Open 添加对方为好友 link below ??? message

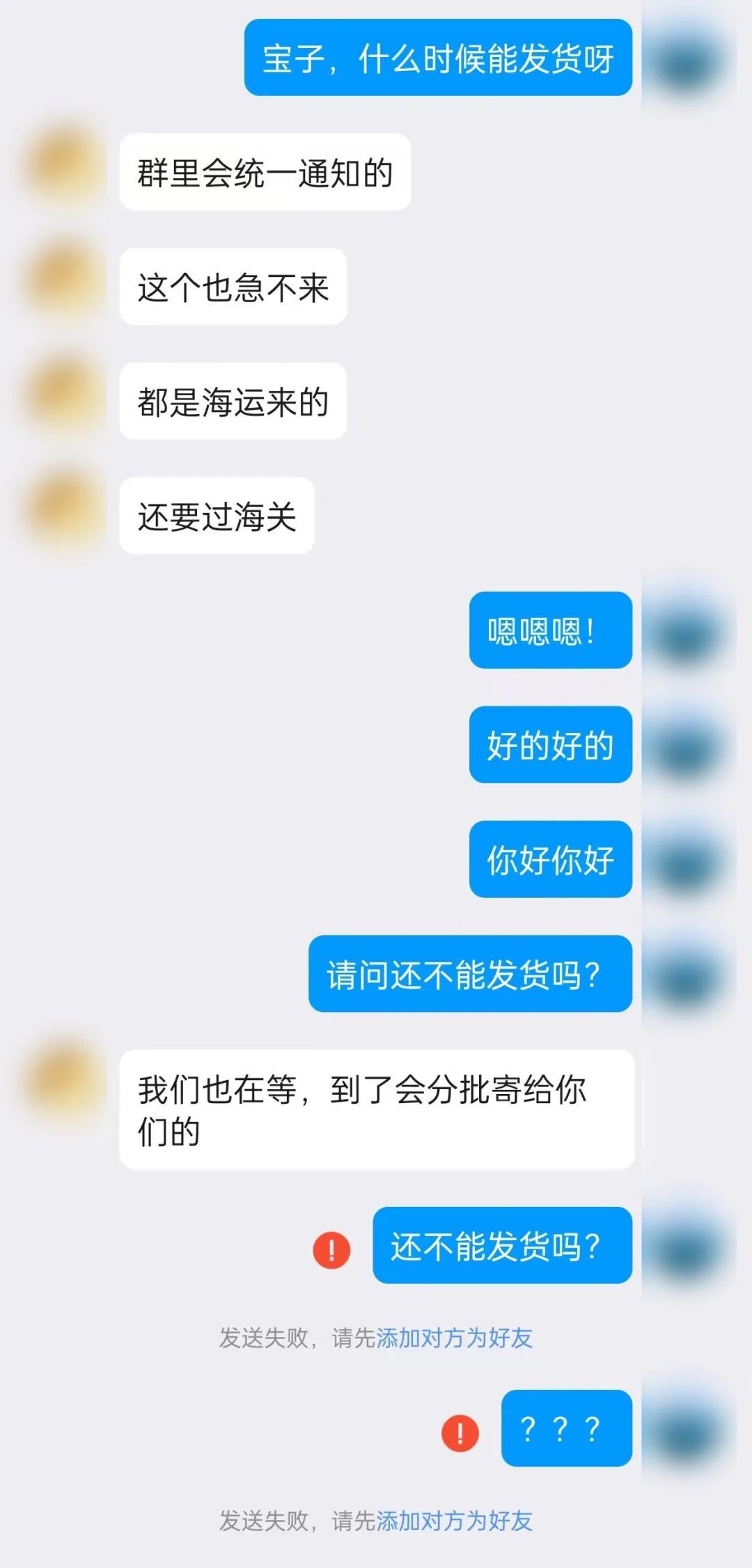(x=454, y=1521)
